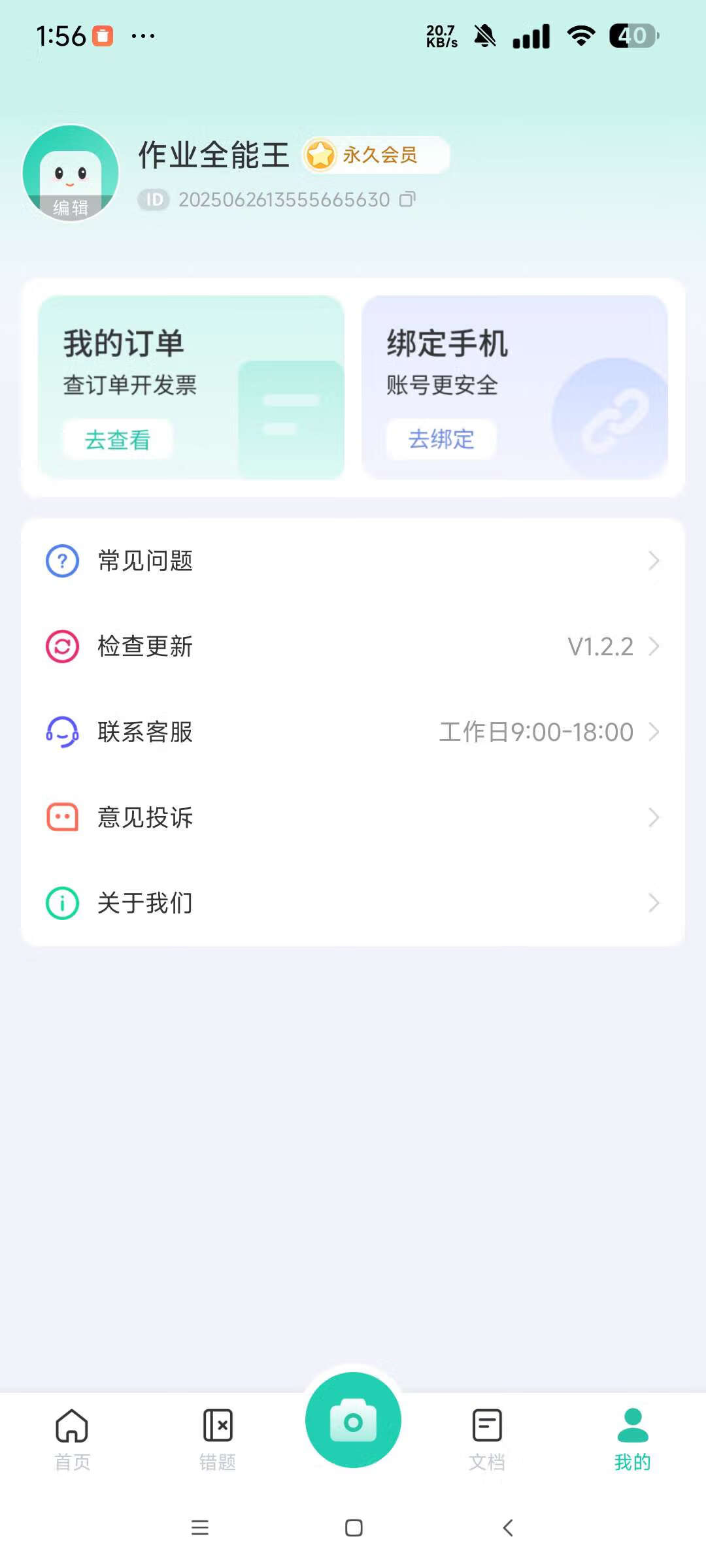
Task: Open 意见投诉 feedback row
Action: coord(353,817)
